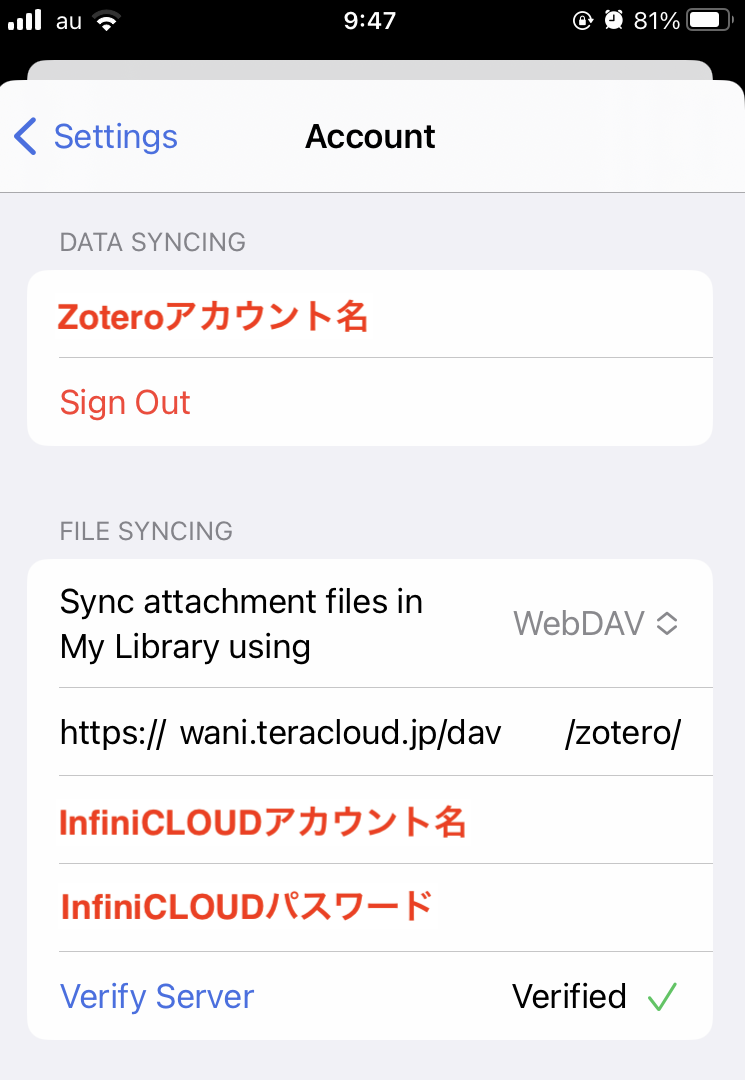
Task: Tap Verify Server
Action: (157, 996)
